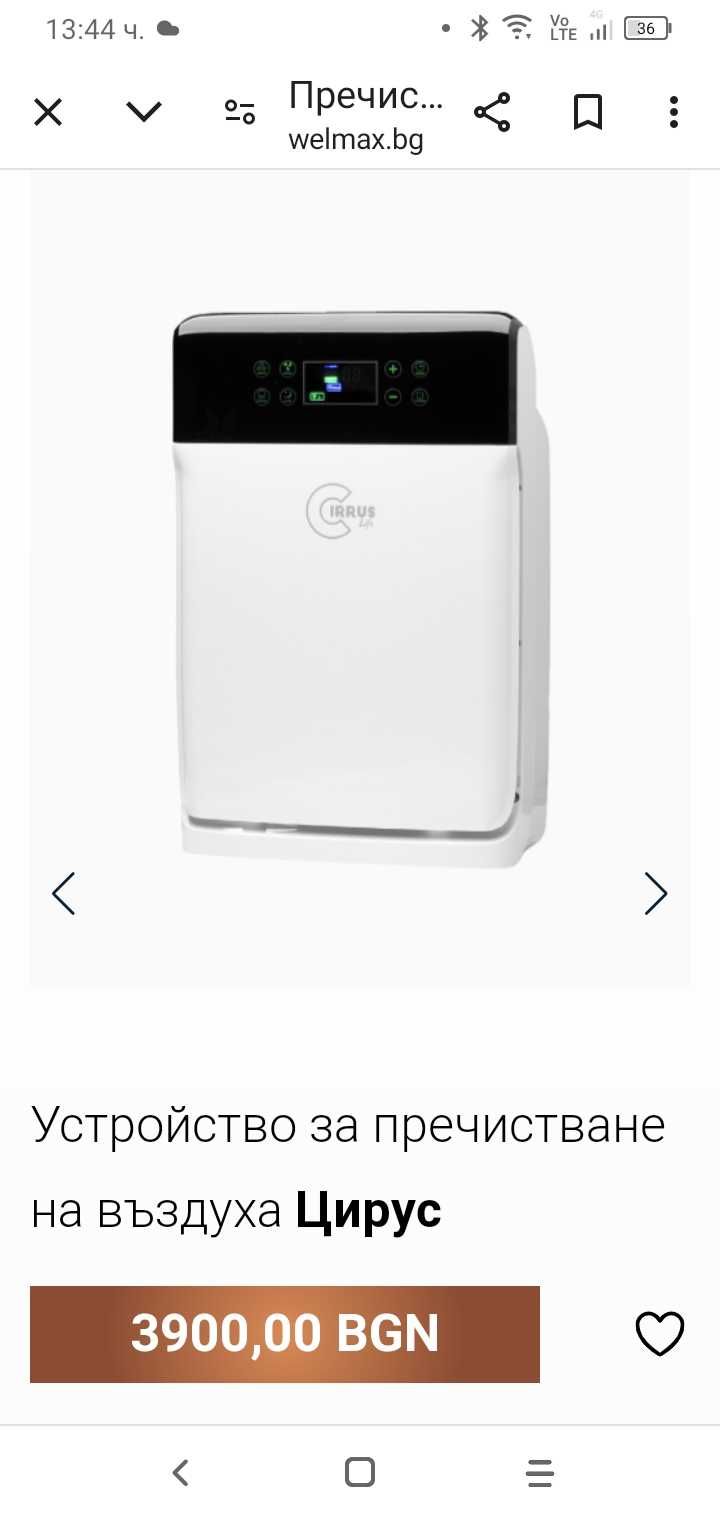Open the Cirrus air purifier product image
Screen dimensions: 720x1520
[x=360, y=590]
